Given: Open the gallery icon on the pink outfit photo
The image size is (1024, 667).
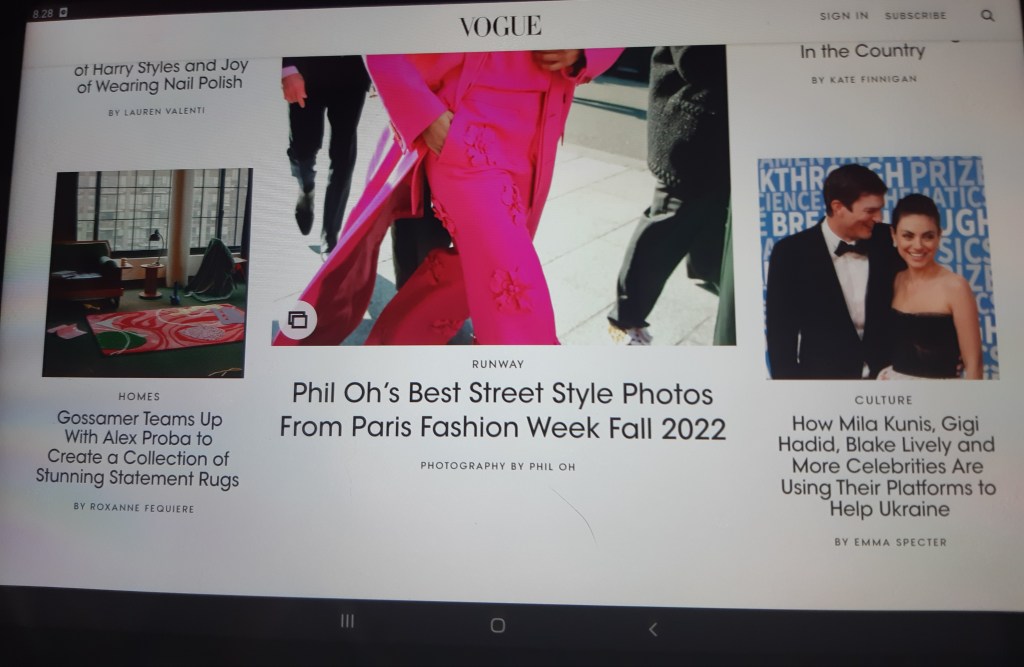Looking at the screenshot, I should click(297, 321).
